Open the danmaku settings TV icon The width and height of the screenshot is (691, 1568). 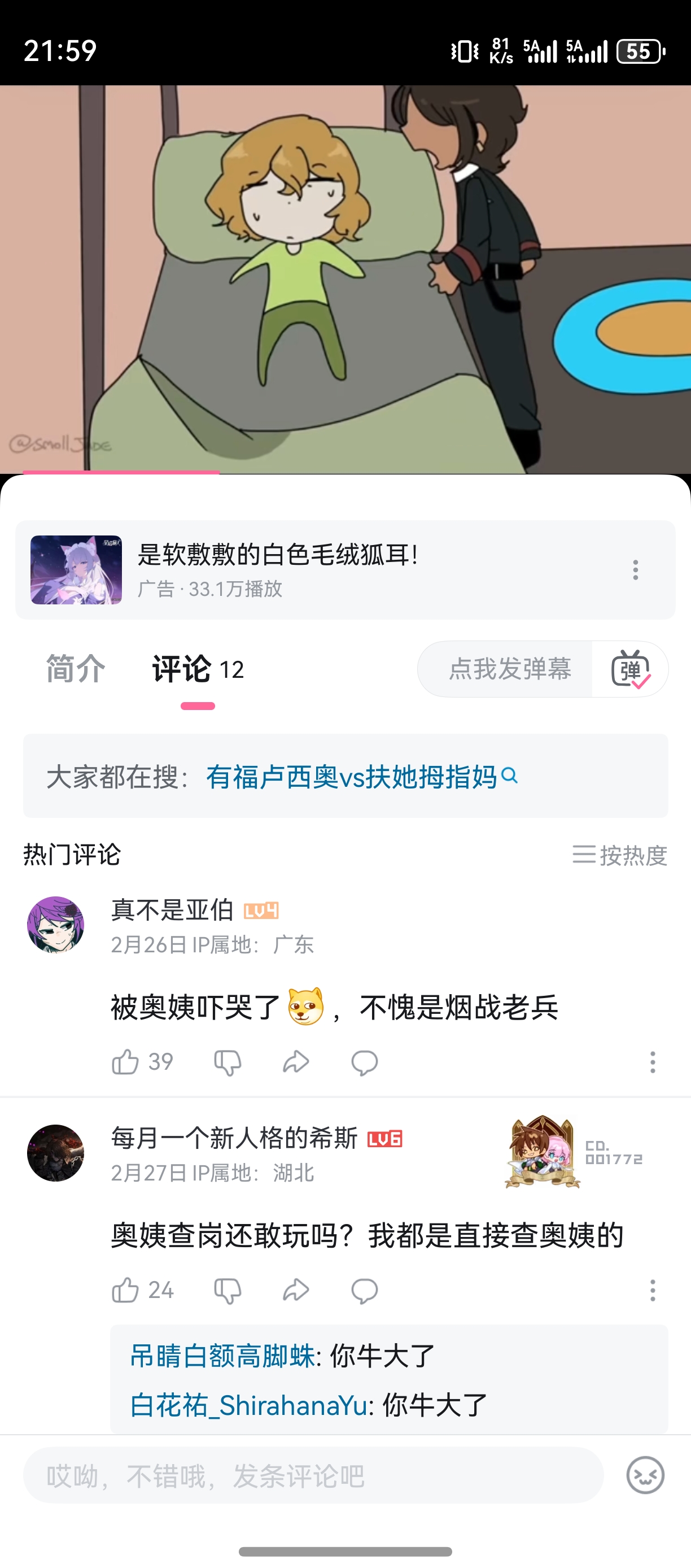point(629,669)
